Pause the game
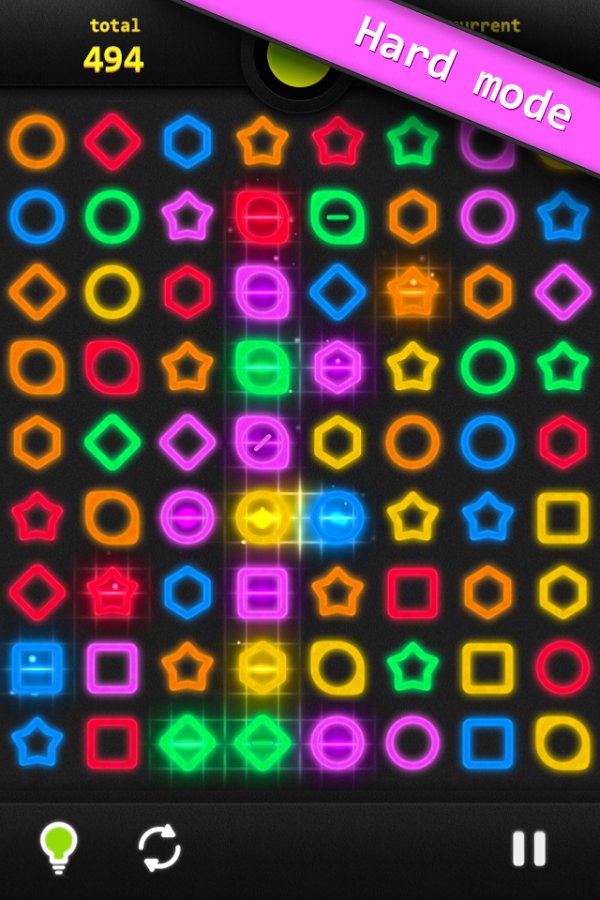Image resolution: width=600 pixels, height=900 pixels. click(529, 848)
